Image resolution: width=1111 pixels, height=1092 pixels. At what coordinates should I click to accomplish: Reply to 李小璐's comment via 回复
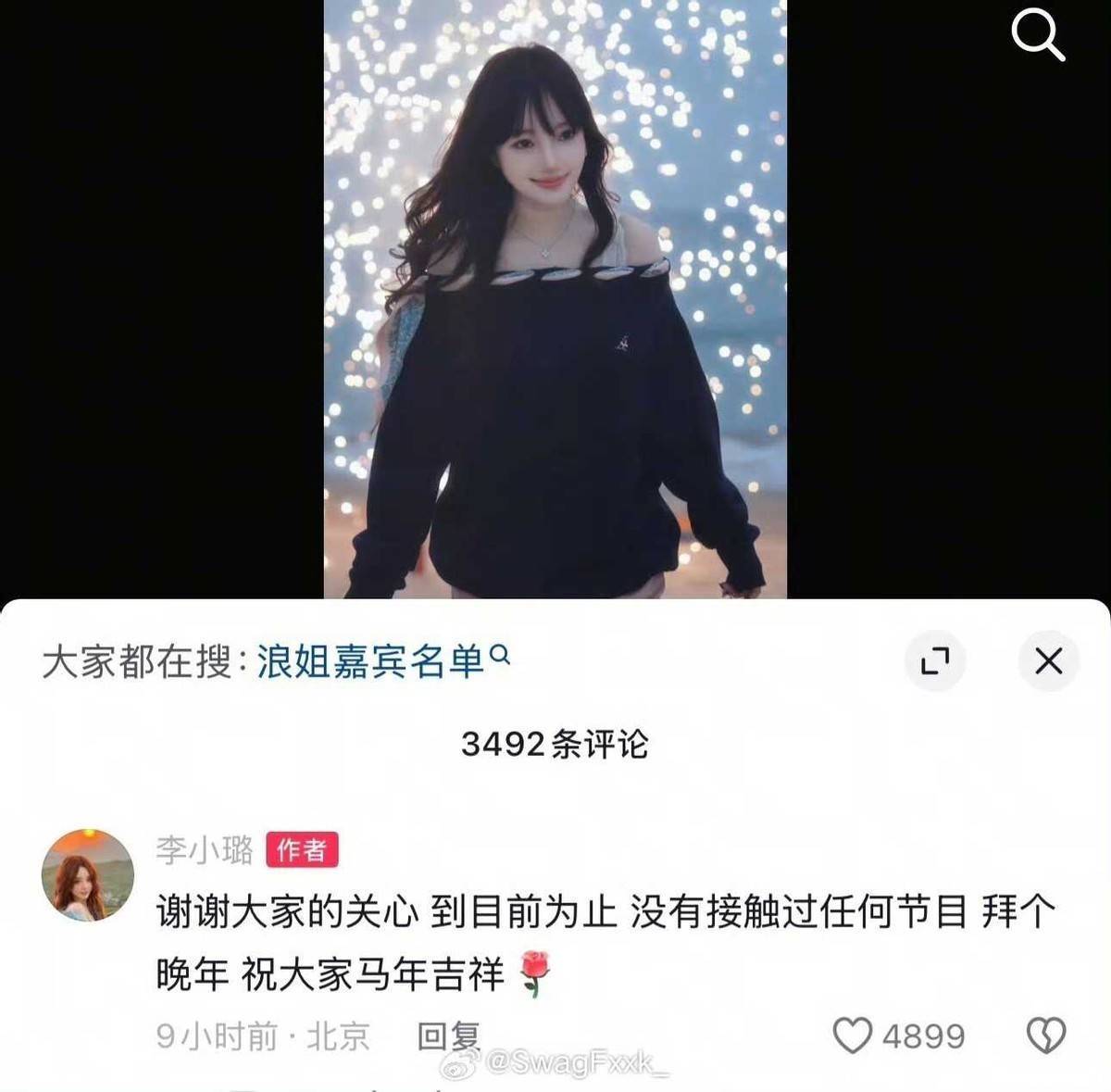tap(447, 1036)
